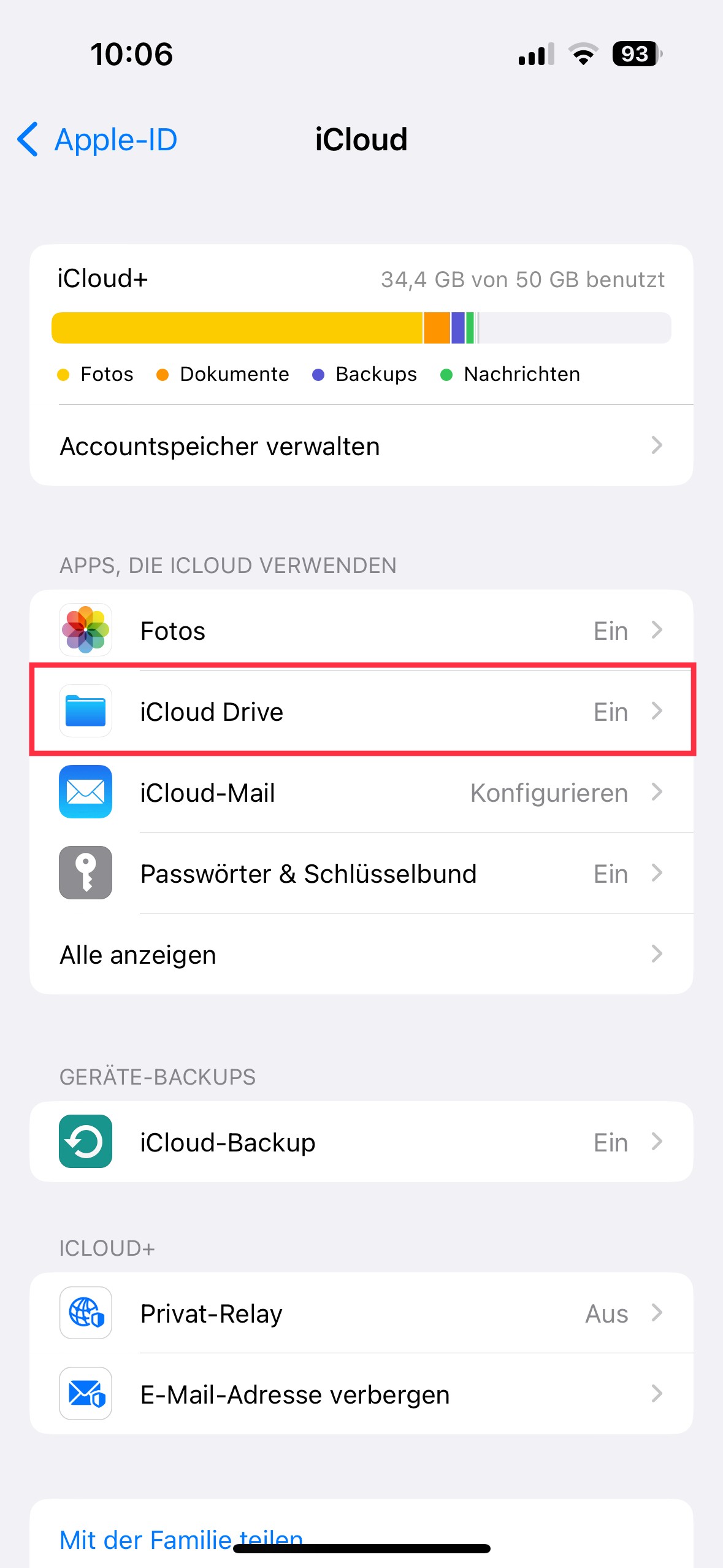This screenshot has width=723, height=1568.
Task: Open Accountspeicher verwalten
Action: (x=361, y=446)
